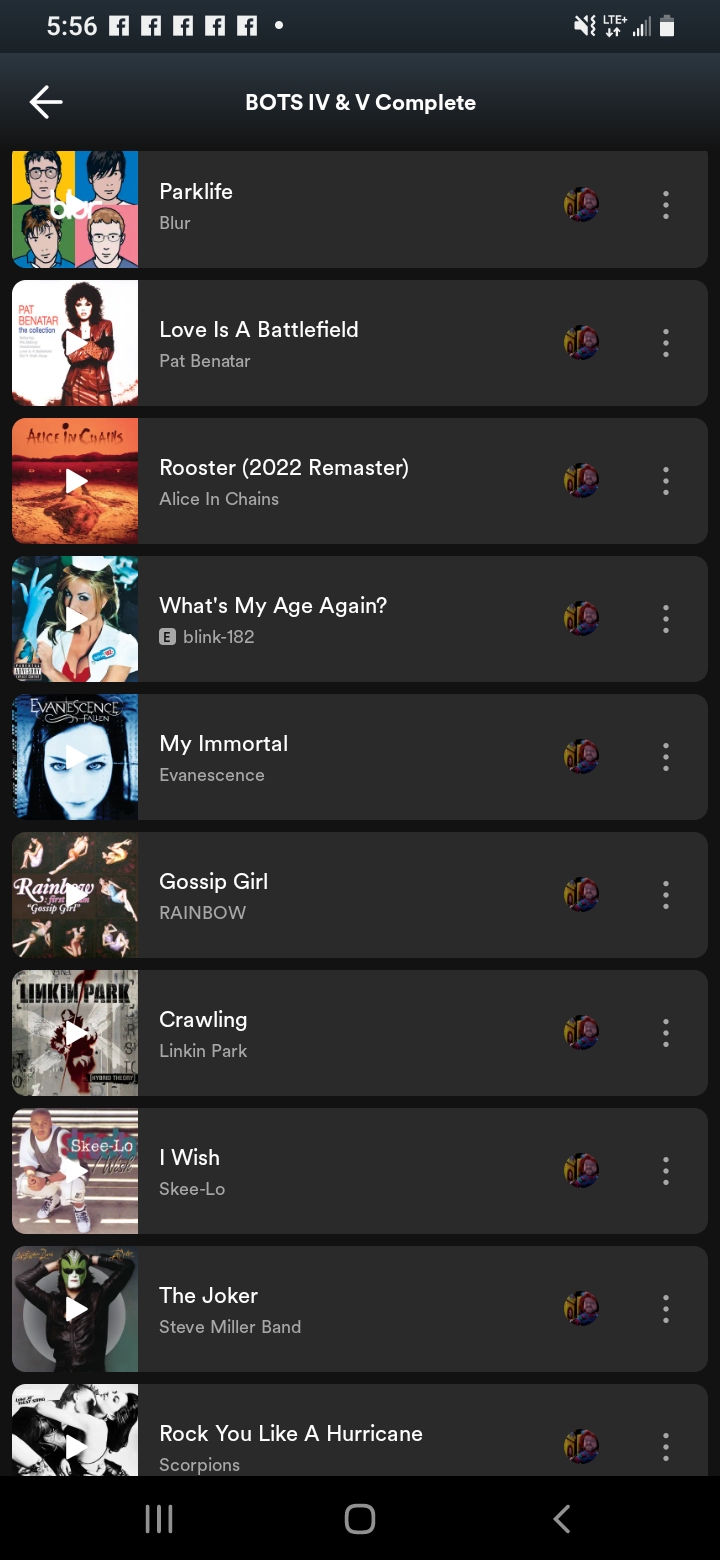Viewport: 720px width, 1560px height.
Task: Play the preview of The Joker
Action: (76, 1309)
